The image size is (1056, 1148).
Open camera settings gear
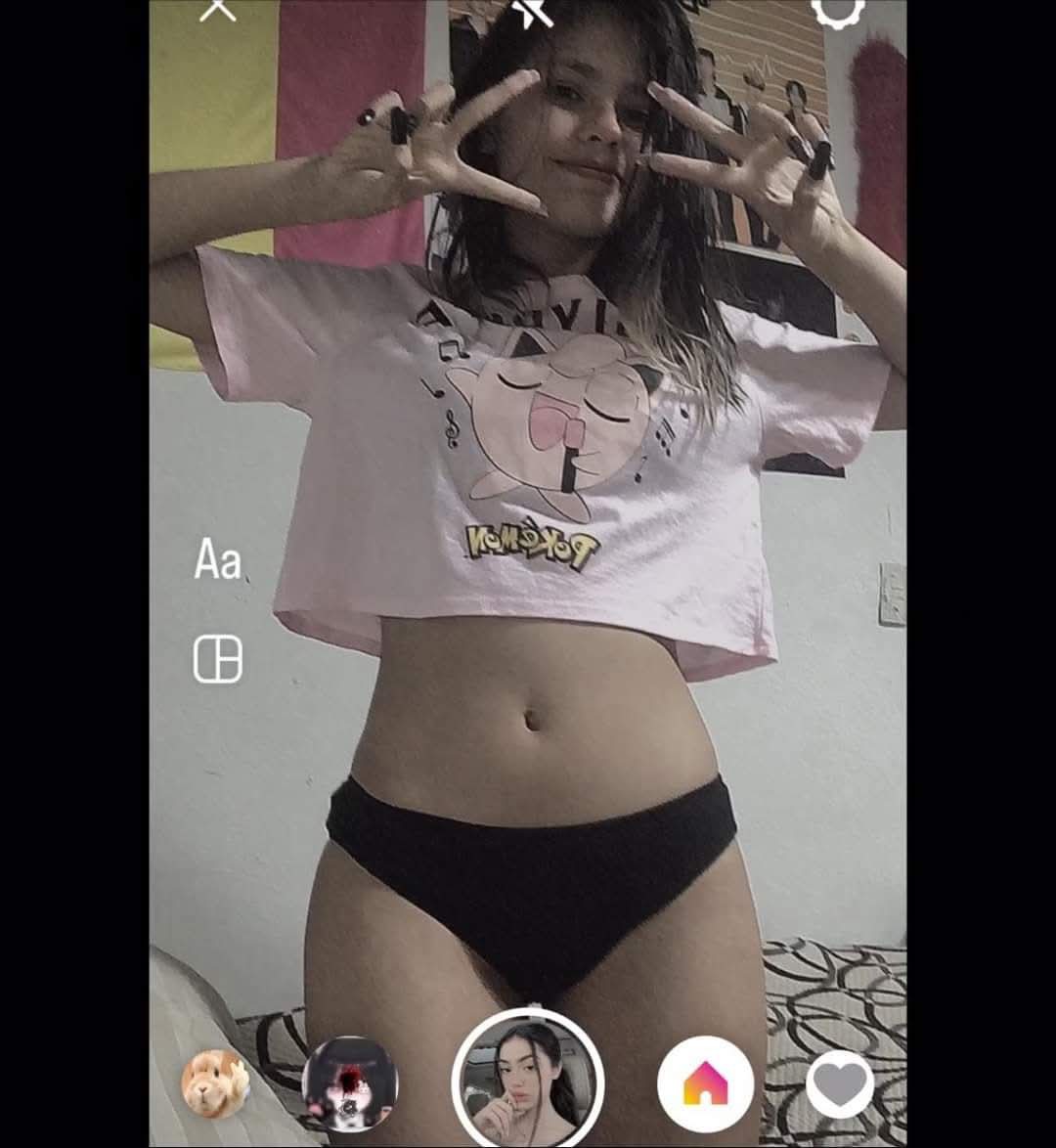(838, 10)
